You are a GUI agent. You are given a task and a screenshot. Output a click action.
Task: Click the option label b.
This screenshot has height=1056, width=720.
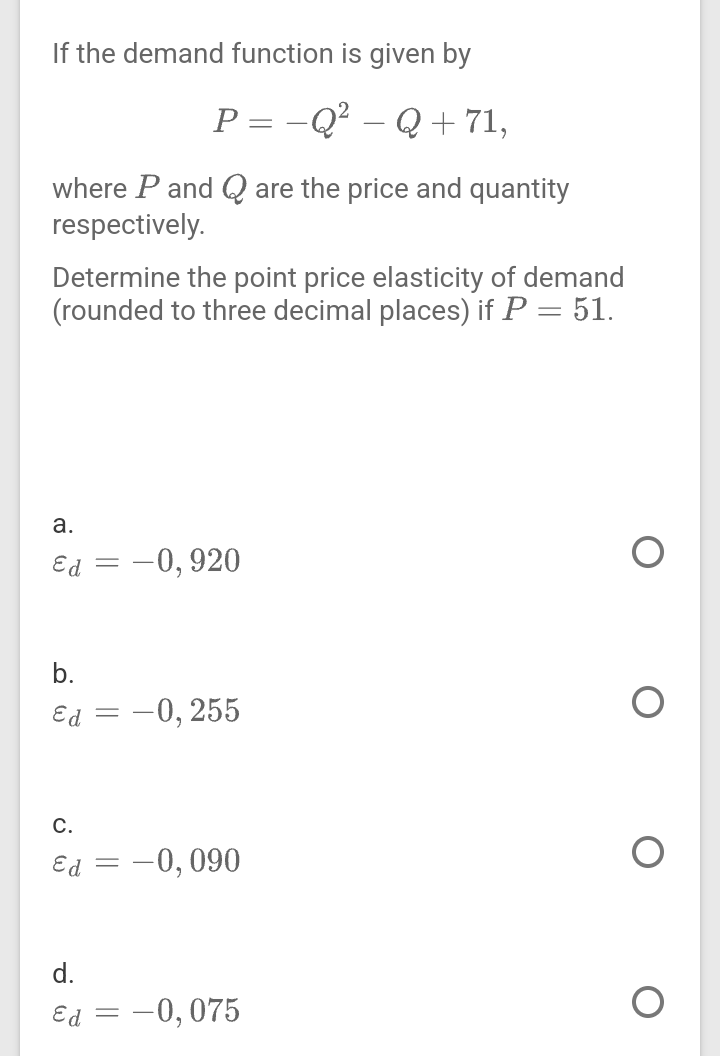[62, 674]
